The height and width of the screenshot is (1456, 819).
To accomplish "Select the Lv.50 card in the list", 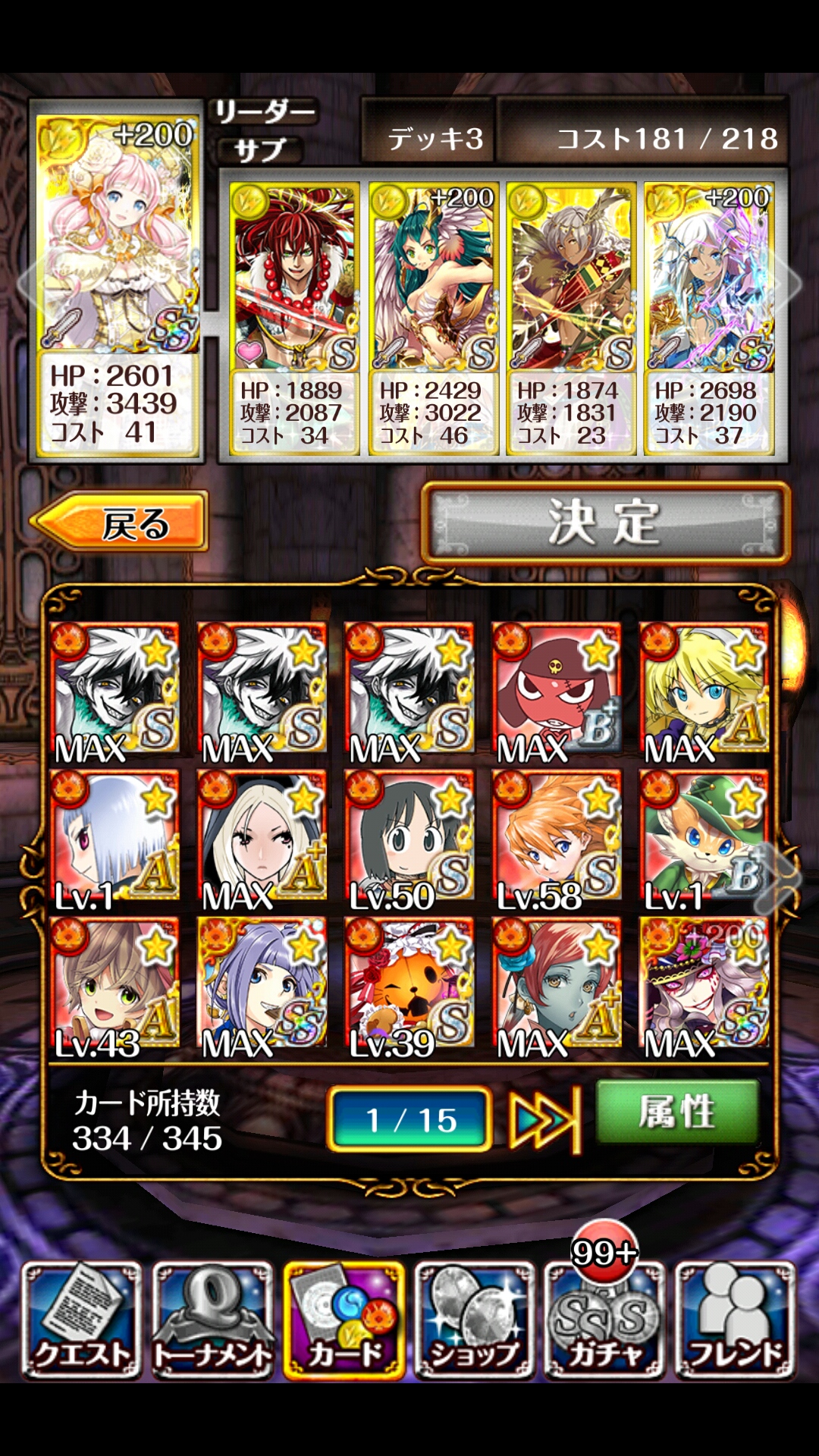I will [409, 838].
